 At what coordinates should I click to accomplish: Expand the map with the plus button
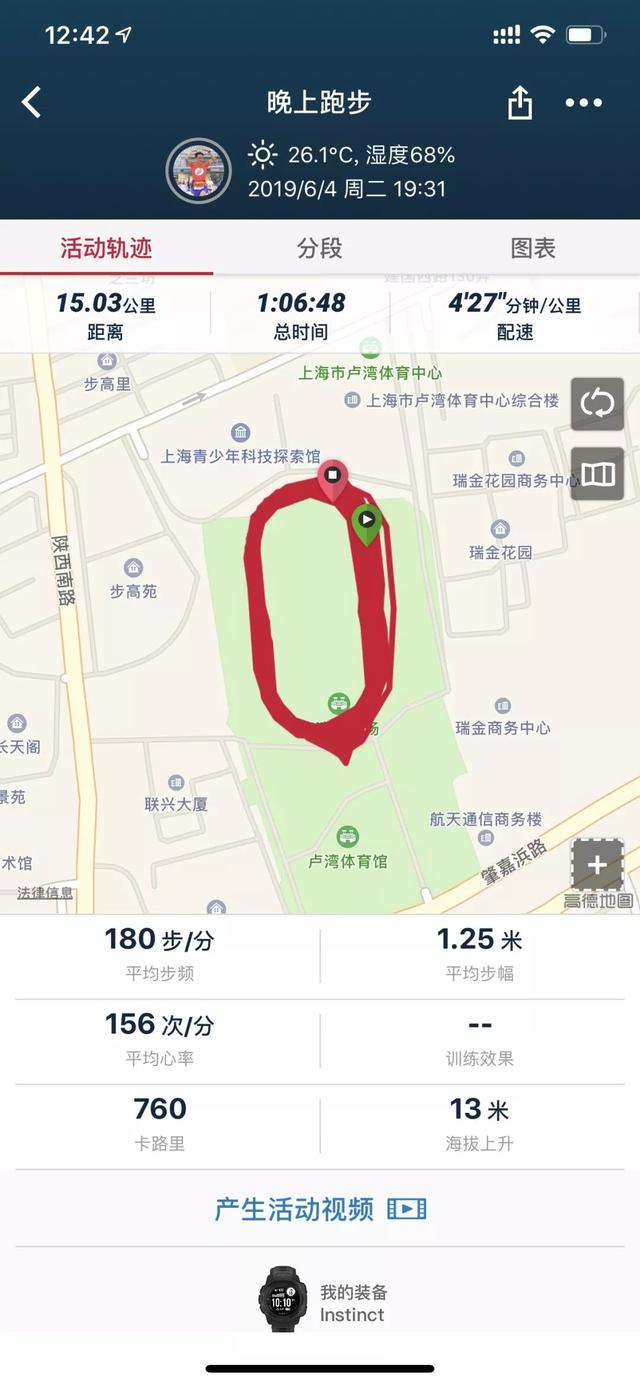click(x=597, y=865)
